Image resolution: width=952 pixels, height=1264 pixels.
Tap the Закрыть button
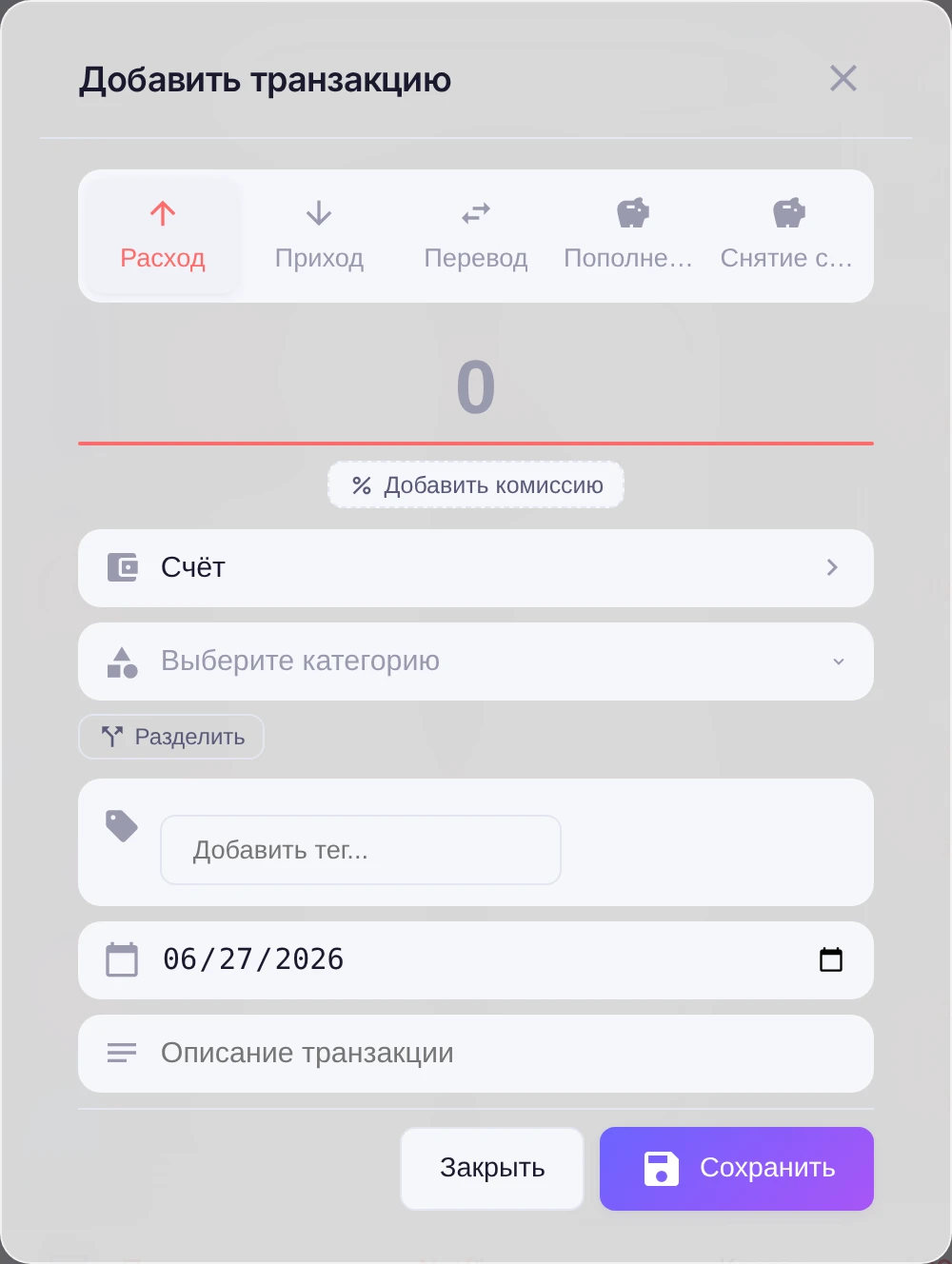(492, 1169)
